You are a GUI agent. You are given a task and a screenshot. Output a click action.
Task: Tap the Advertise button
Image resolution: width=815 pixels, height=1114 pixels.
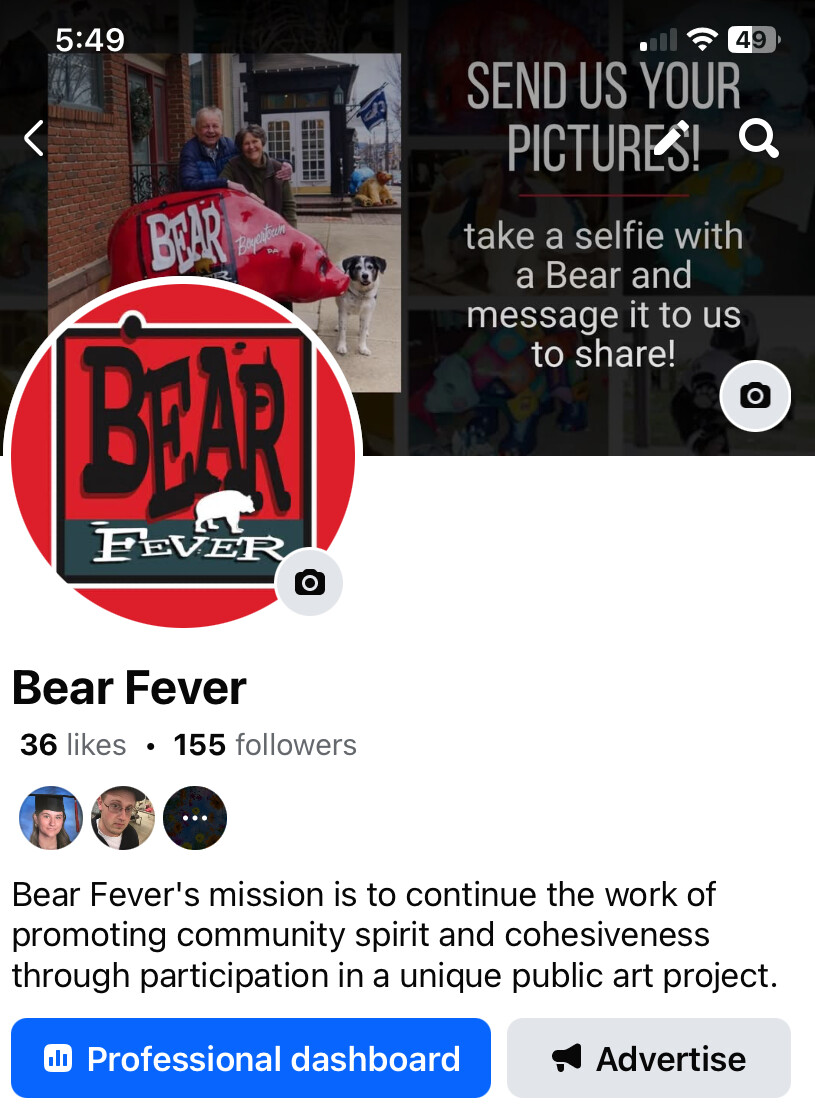pyautogui.click(x=648, y=1058)
